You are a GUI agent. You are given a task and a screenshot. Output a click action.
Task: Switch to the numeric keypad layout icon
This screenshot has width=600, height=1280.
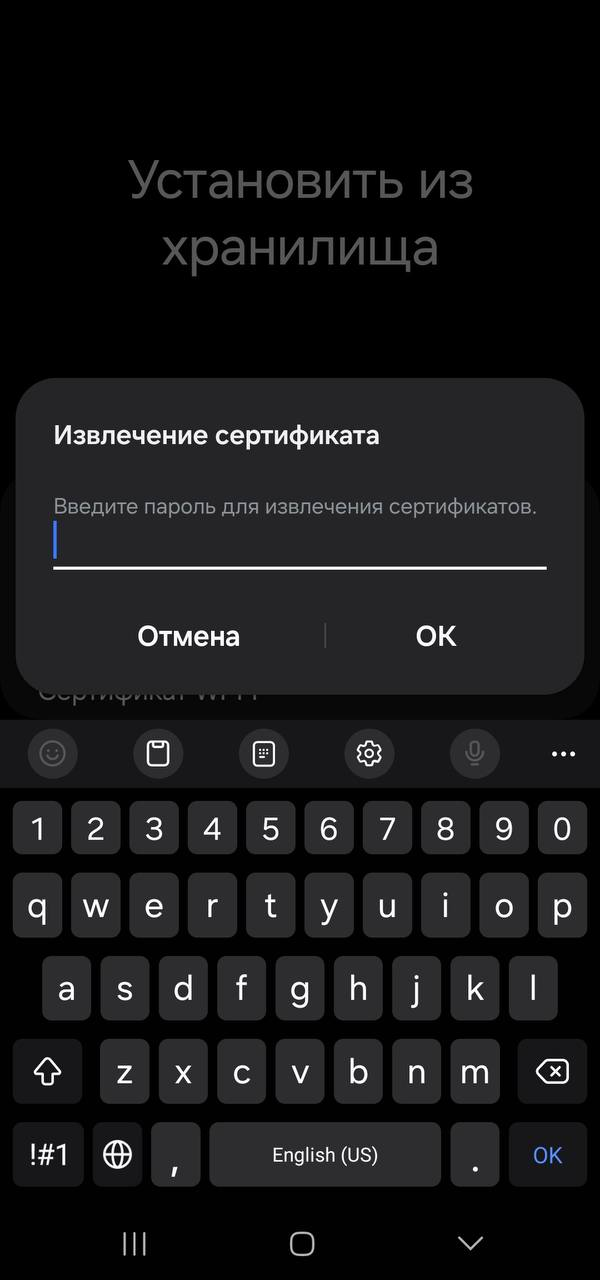pyautogui.click(x=264, y=753)
